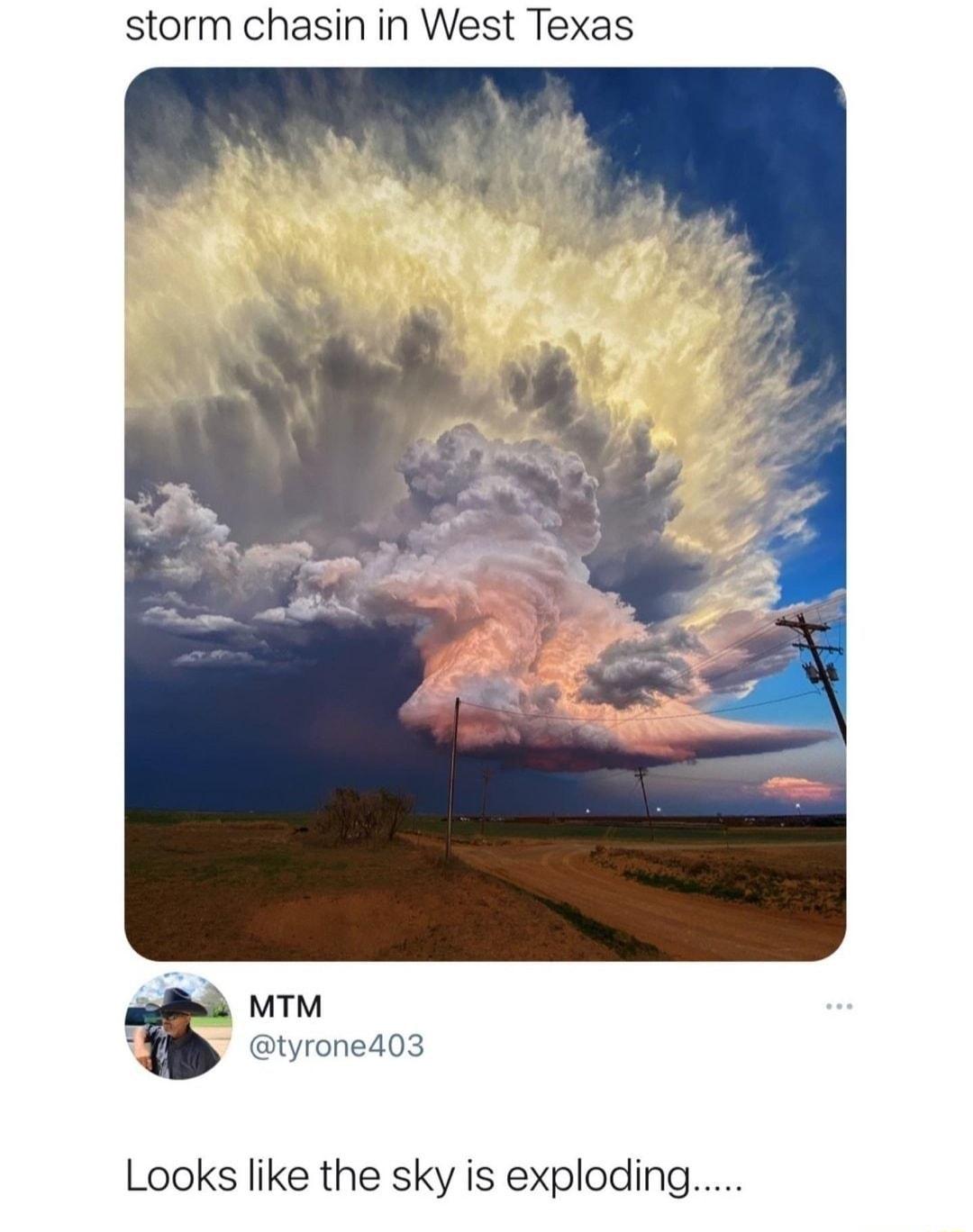Tap the profile picture circle
The height and width of the screenshot is (1232, 973).
pyautogui.click(x=176, y=1029)
